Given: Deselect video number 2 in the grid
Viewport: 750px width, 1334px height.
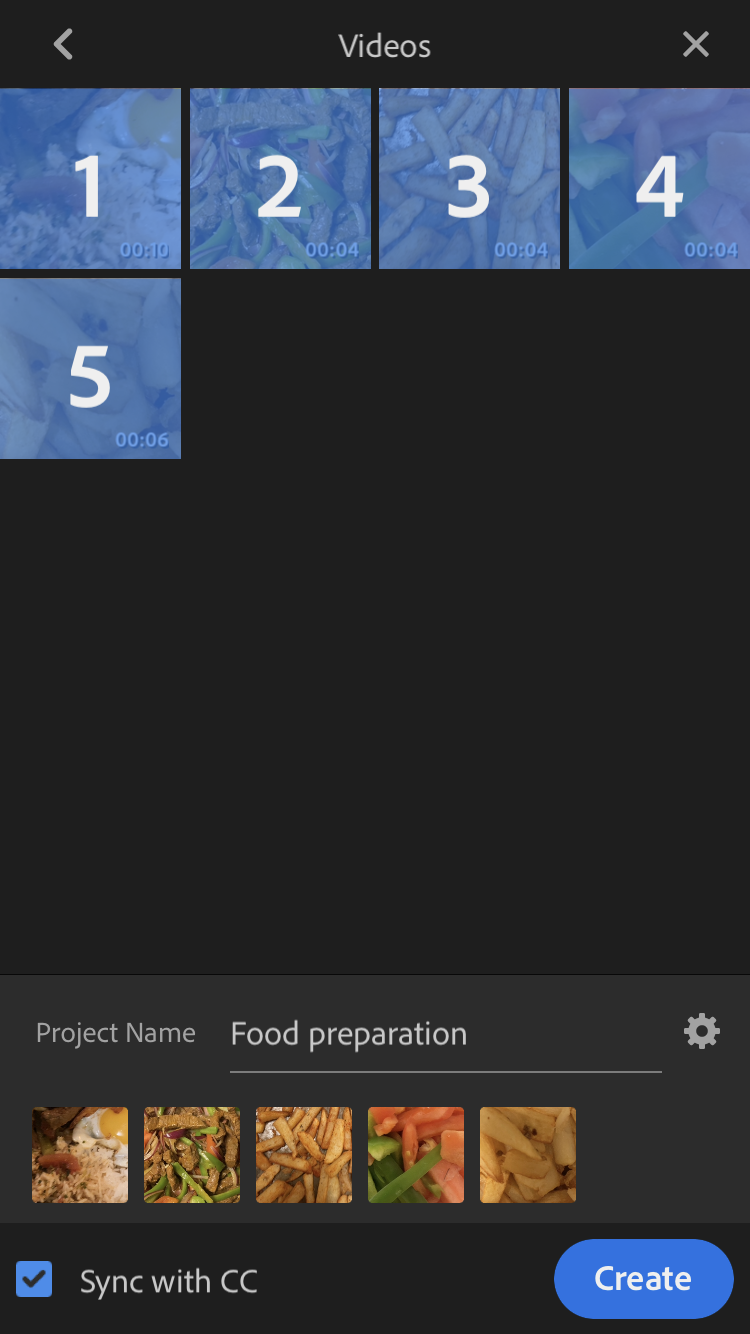Looking at the screenshot, I should (x=280, y=179).
